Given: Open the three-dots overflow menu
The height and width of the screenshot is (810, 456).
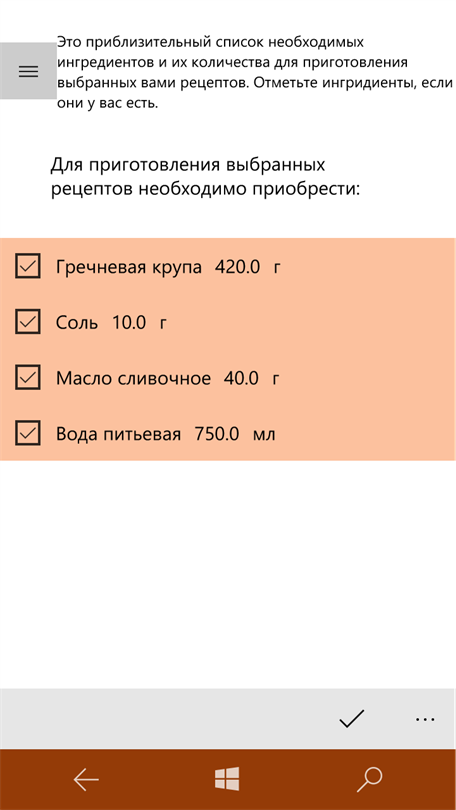Looking at the screenshot, I should coord(425,719).
